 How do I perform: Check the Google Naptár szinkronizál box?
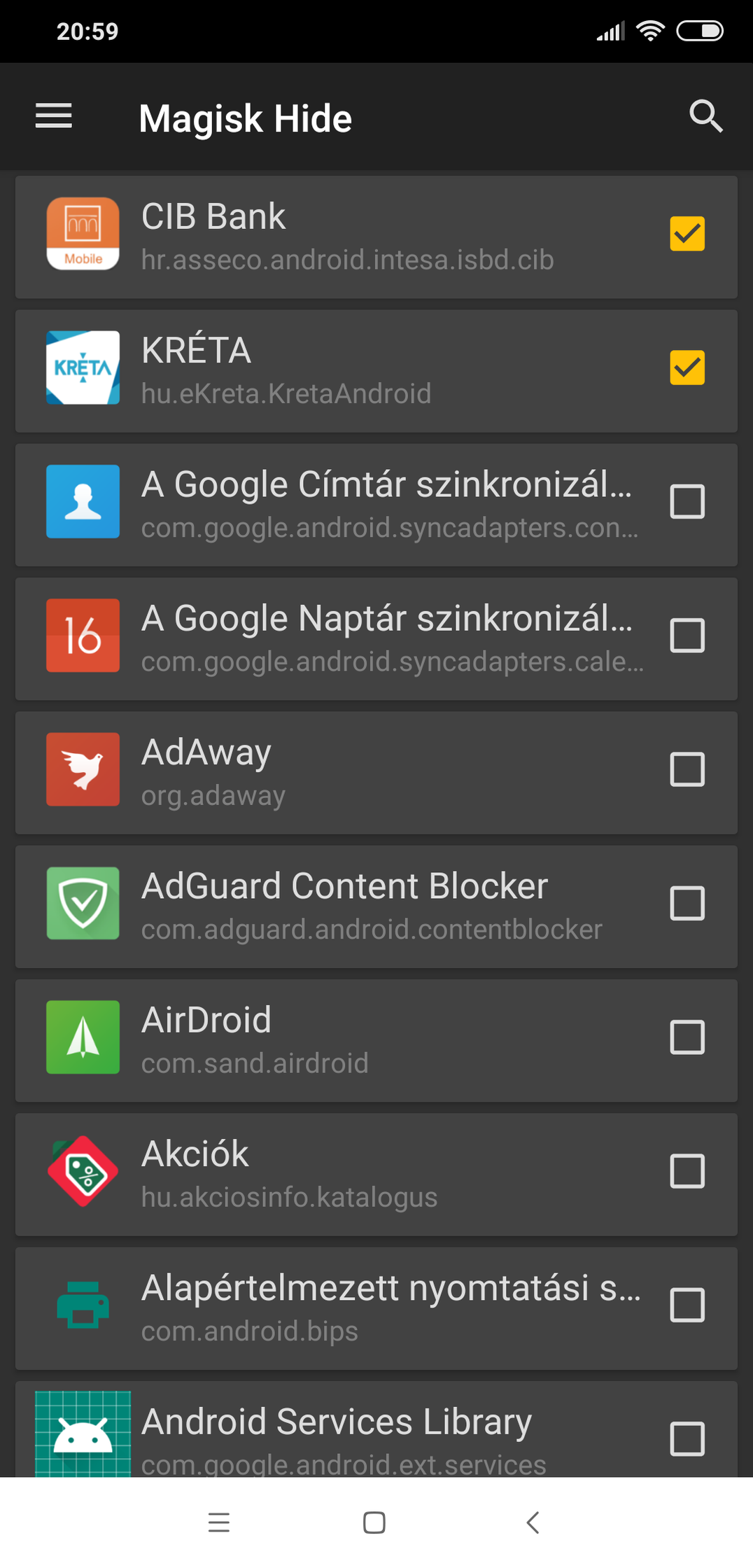(x=687, y=636)
